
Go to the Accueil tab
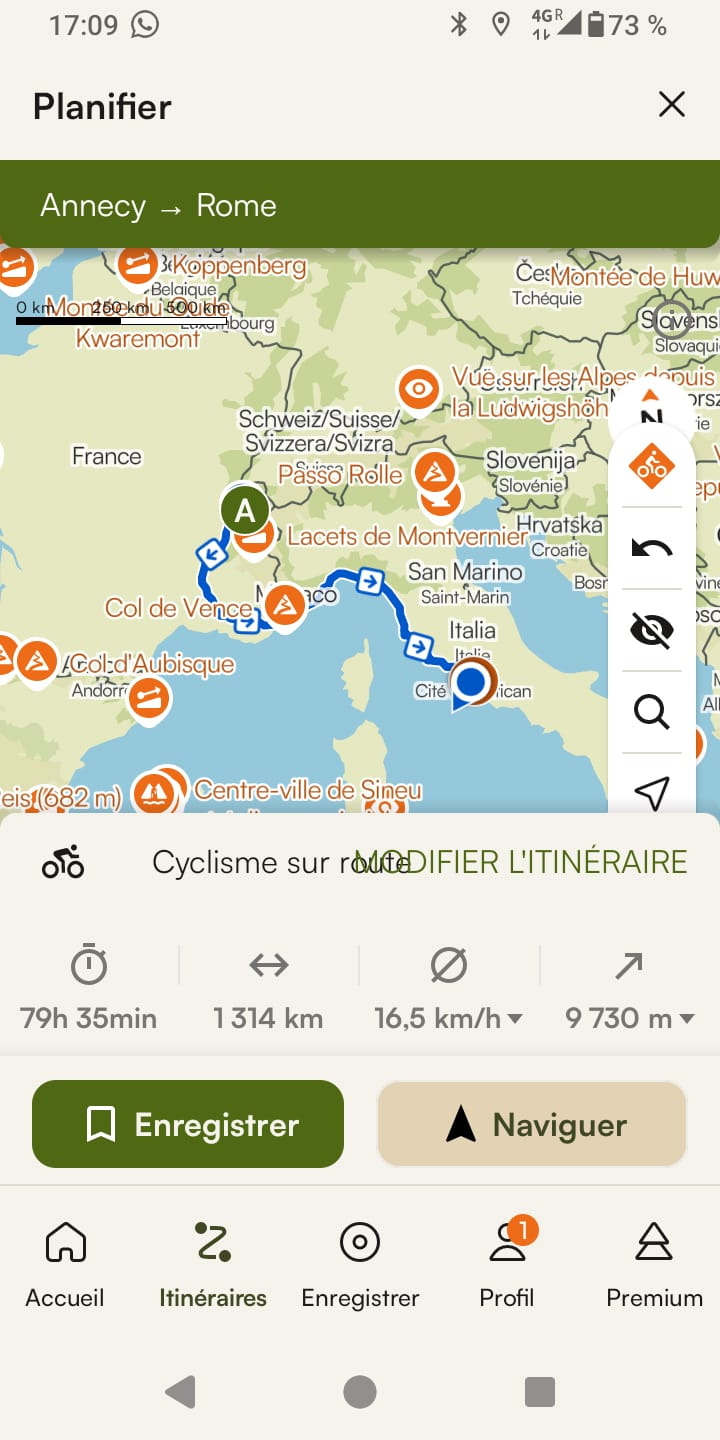pyautogui.click(x=65, y=1265)
